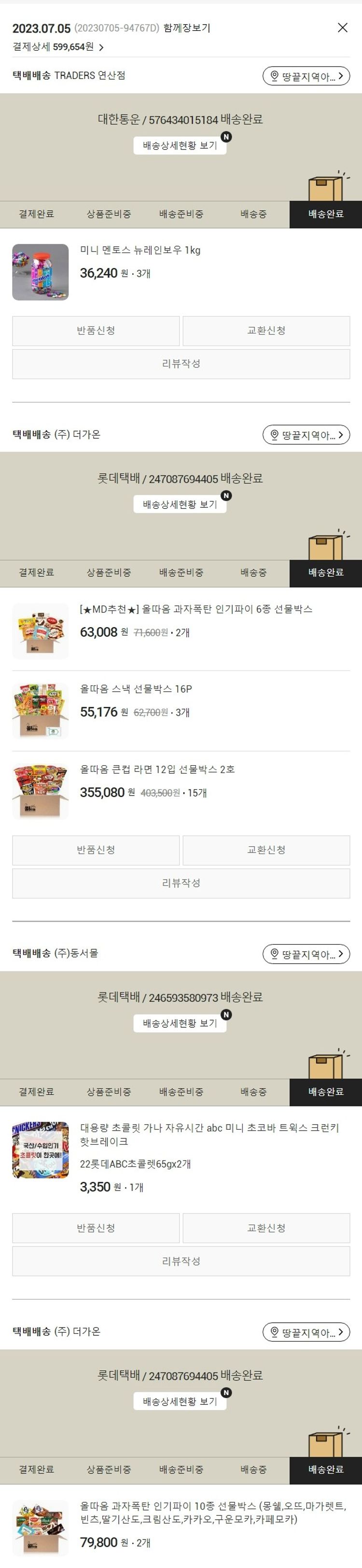Write a review for 대용량 초콜릿

coord(181,1261)
